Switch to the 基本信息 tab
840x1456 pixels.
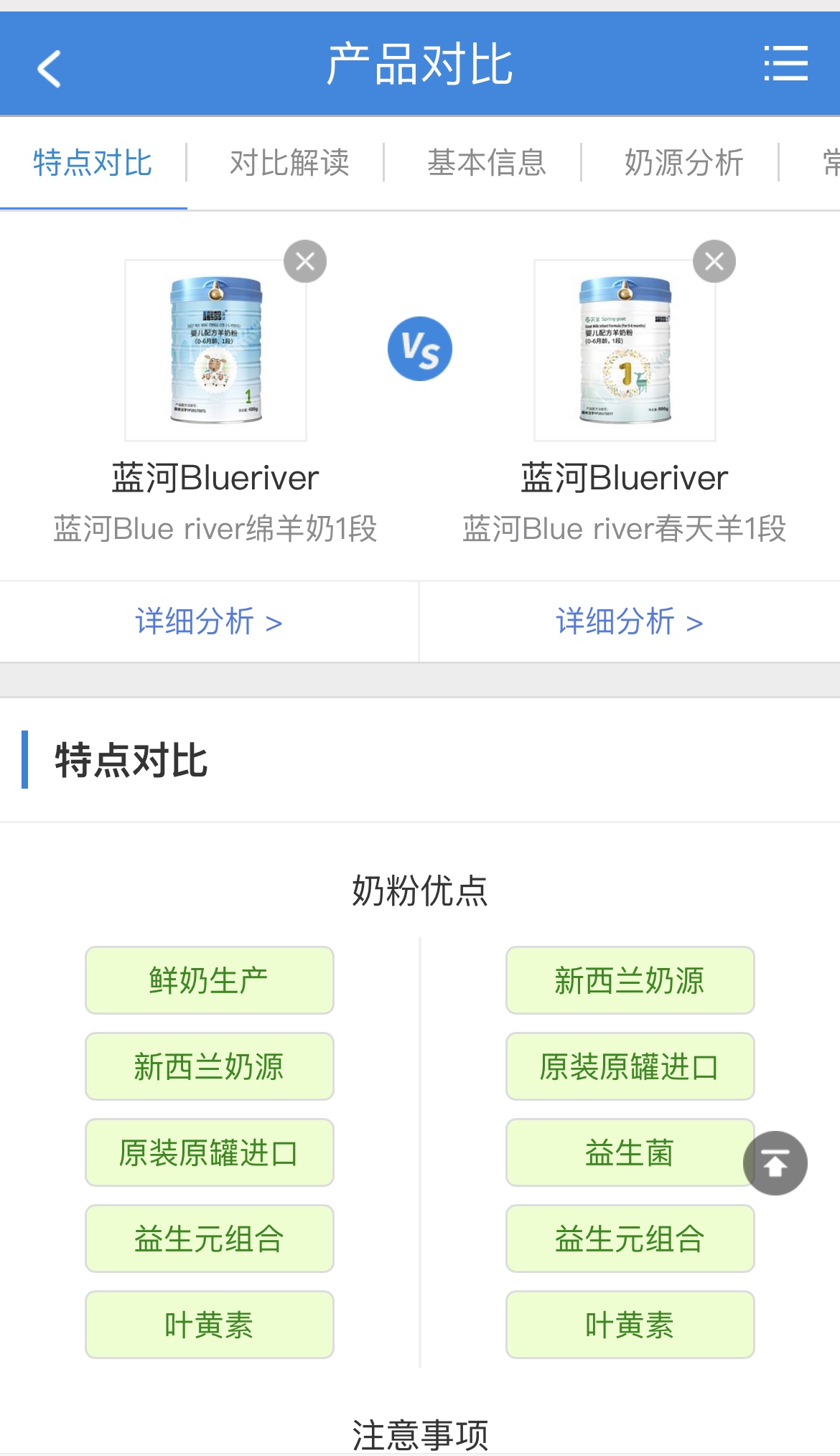pos(487,163)
